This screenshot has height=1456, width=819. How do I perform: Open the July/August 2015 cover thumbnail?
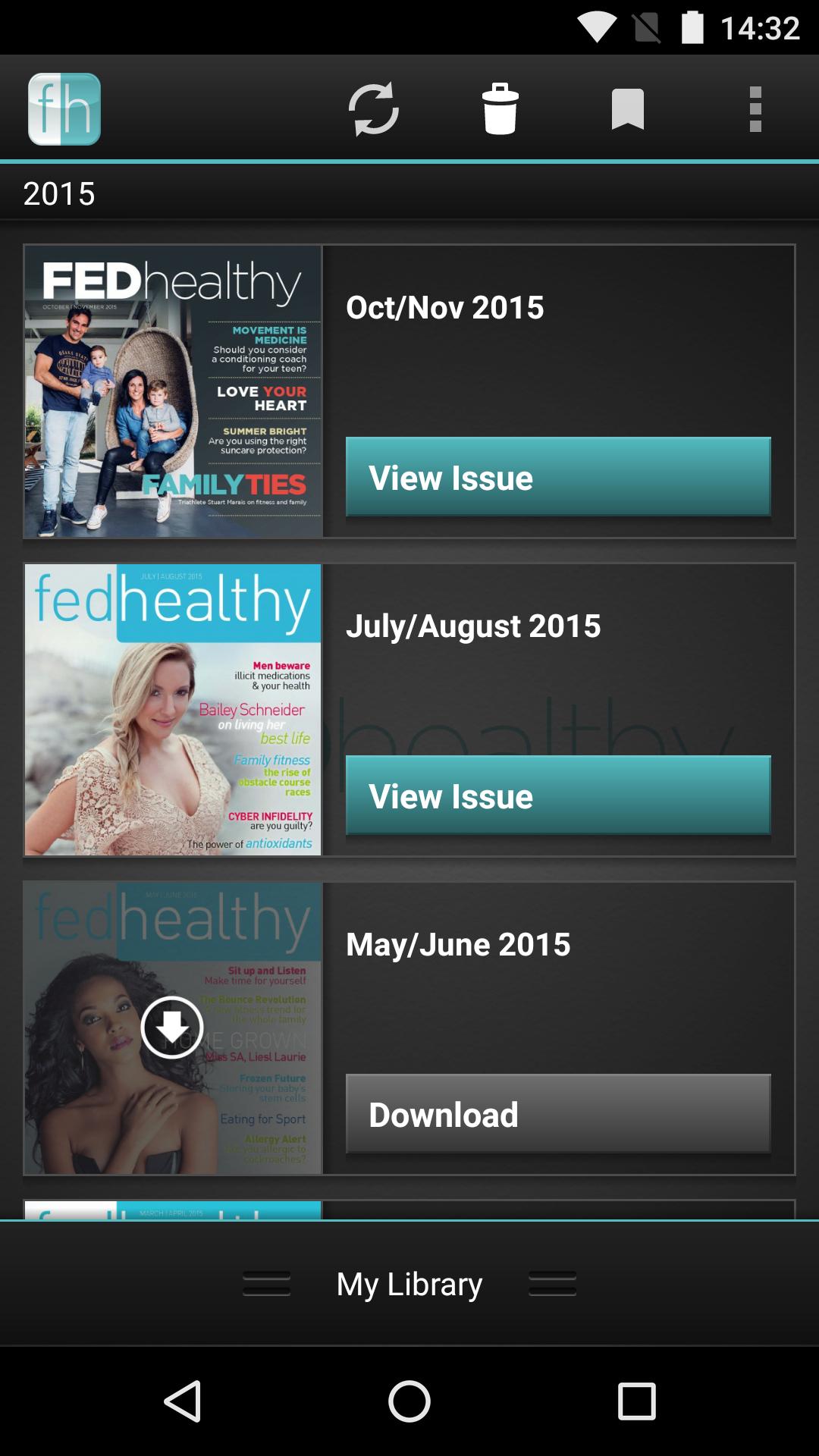tap(173, 710)
